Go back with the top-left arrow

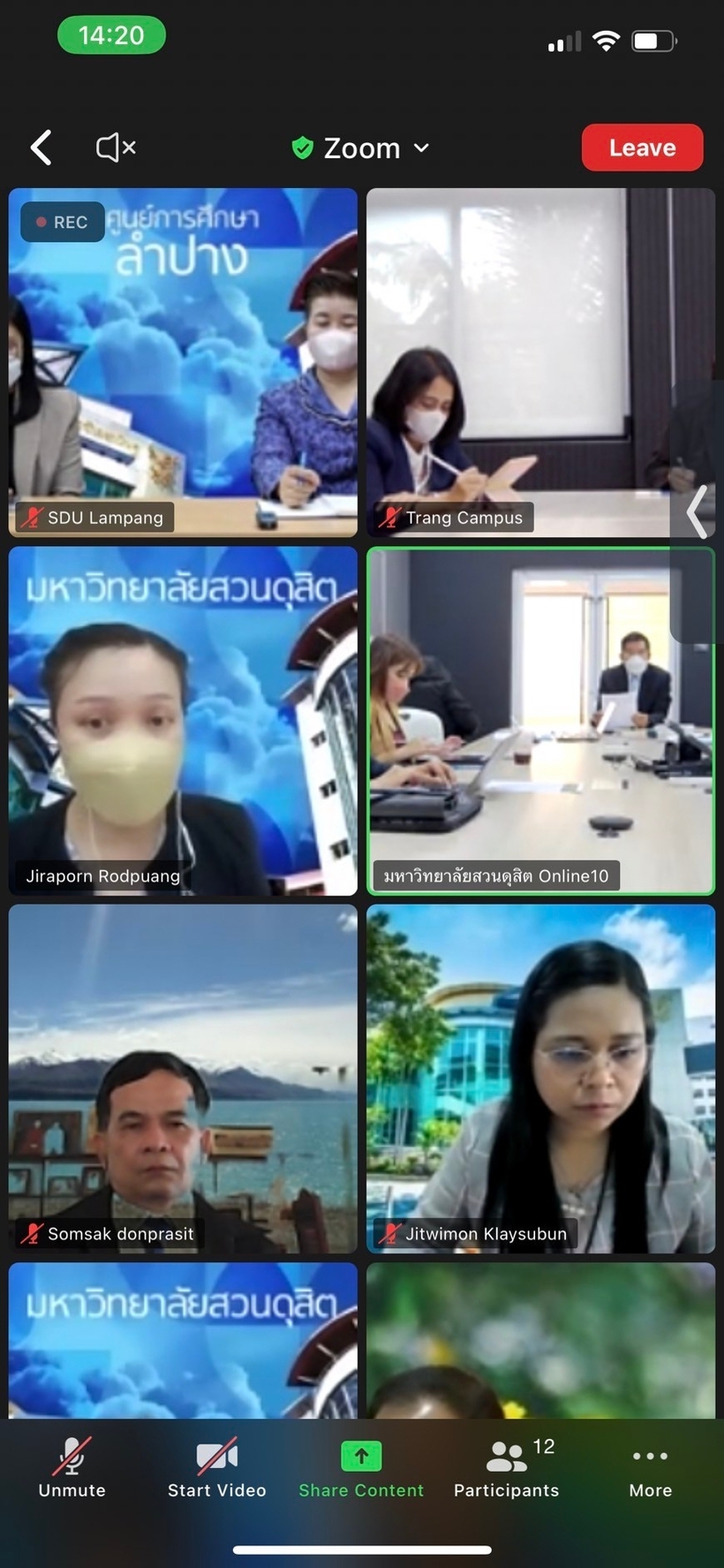(41, 148)
